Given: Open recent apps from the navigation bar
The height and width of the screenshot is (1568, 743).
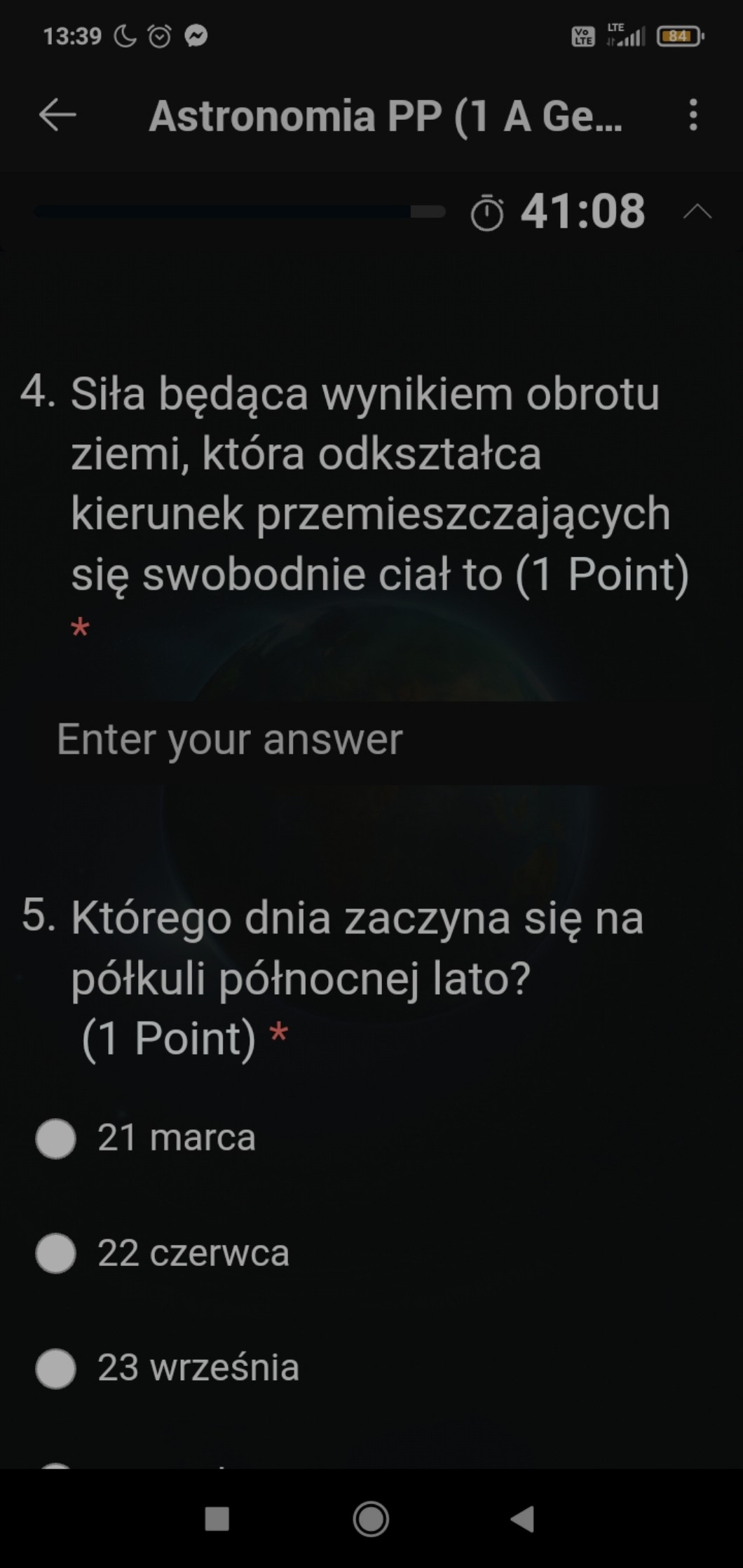Looking at the screenshot, I should click(217, 1519).
